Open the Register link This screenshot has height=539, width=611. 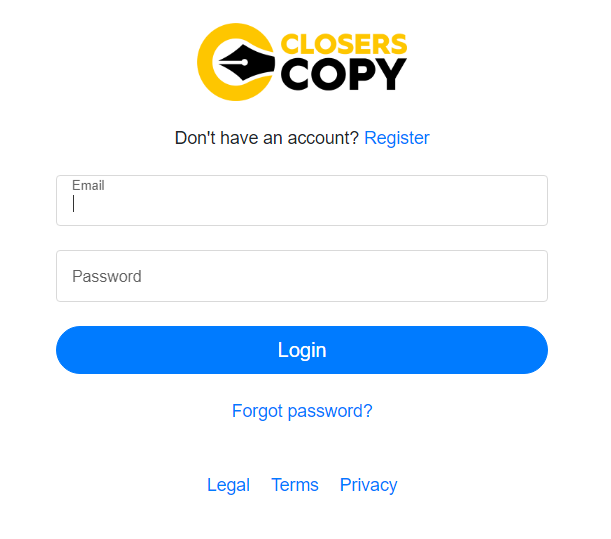click(396, 138)
